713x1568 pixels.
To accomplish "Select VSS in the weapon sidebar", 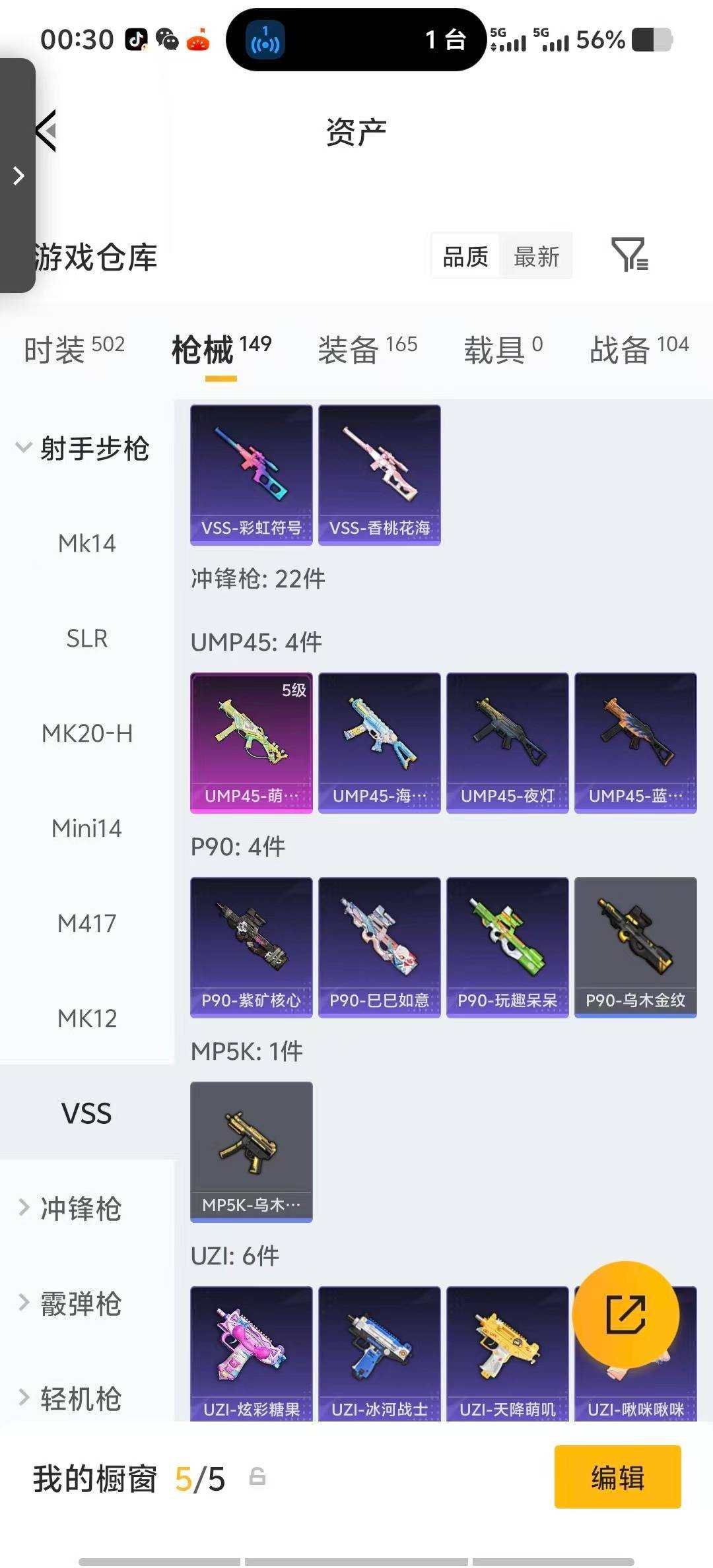I will pos(86,1112).
